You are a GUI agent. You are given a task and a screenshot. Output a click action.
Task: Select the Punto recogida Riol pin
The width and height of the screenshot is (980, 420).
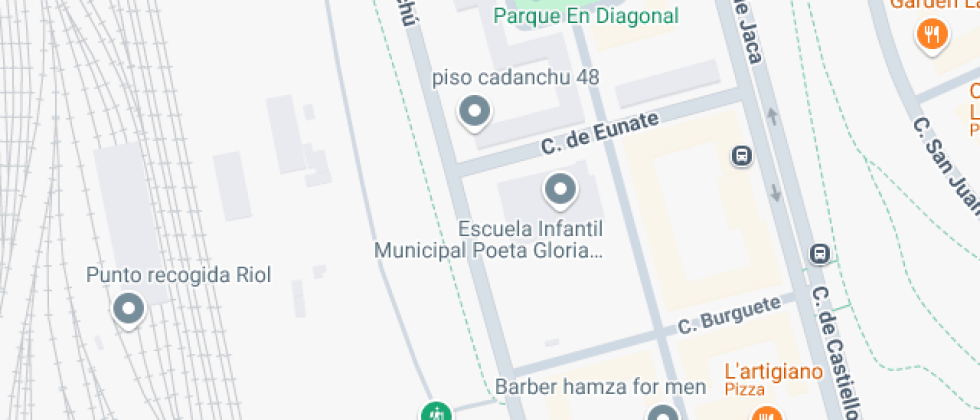point(128,309)
